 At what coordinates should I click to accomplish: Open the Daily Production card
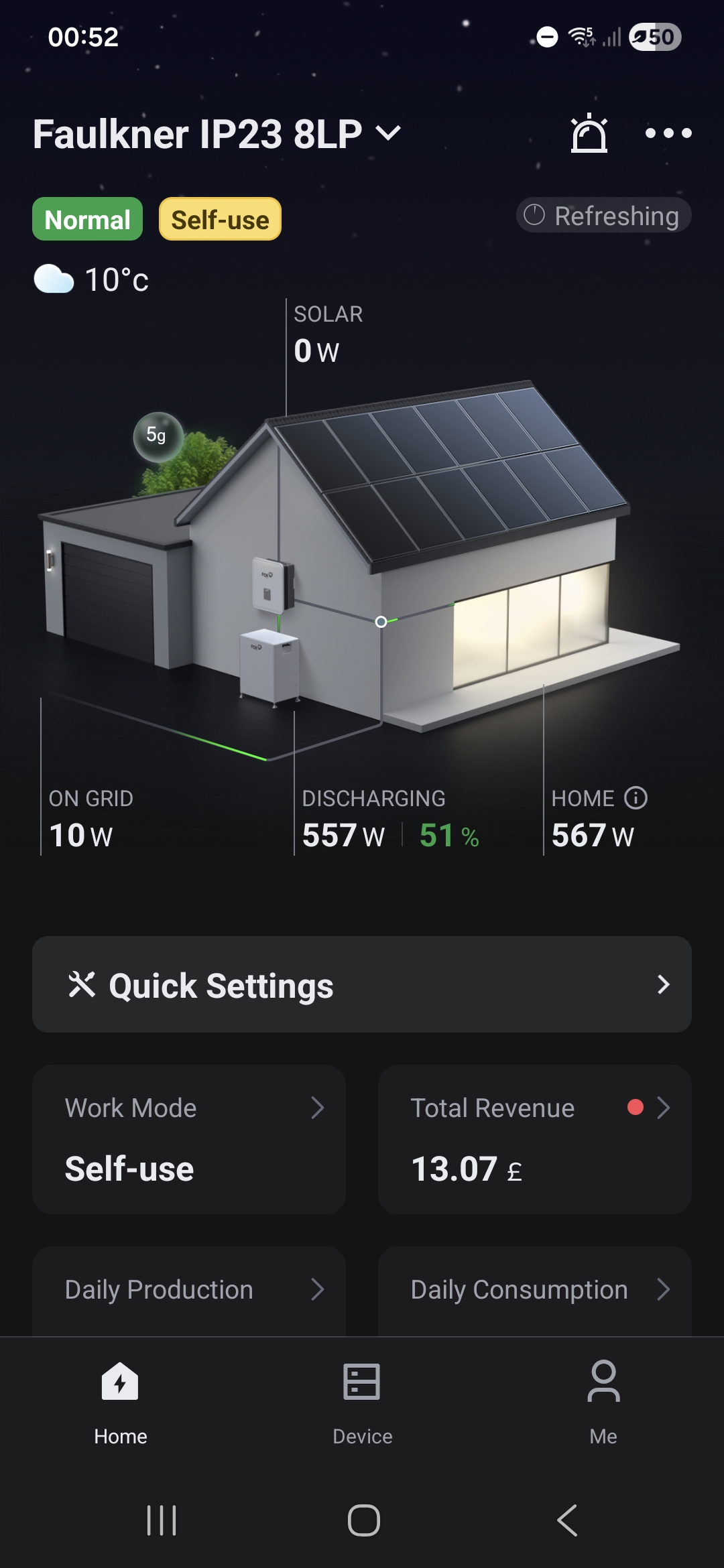tap(189, 1291)
